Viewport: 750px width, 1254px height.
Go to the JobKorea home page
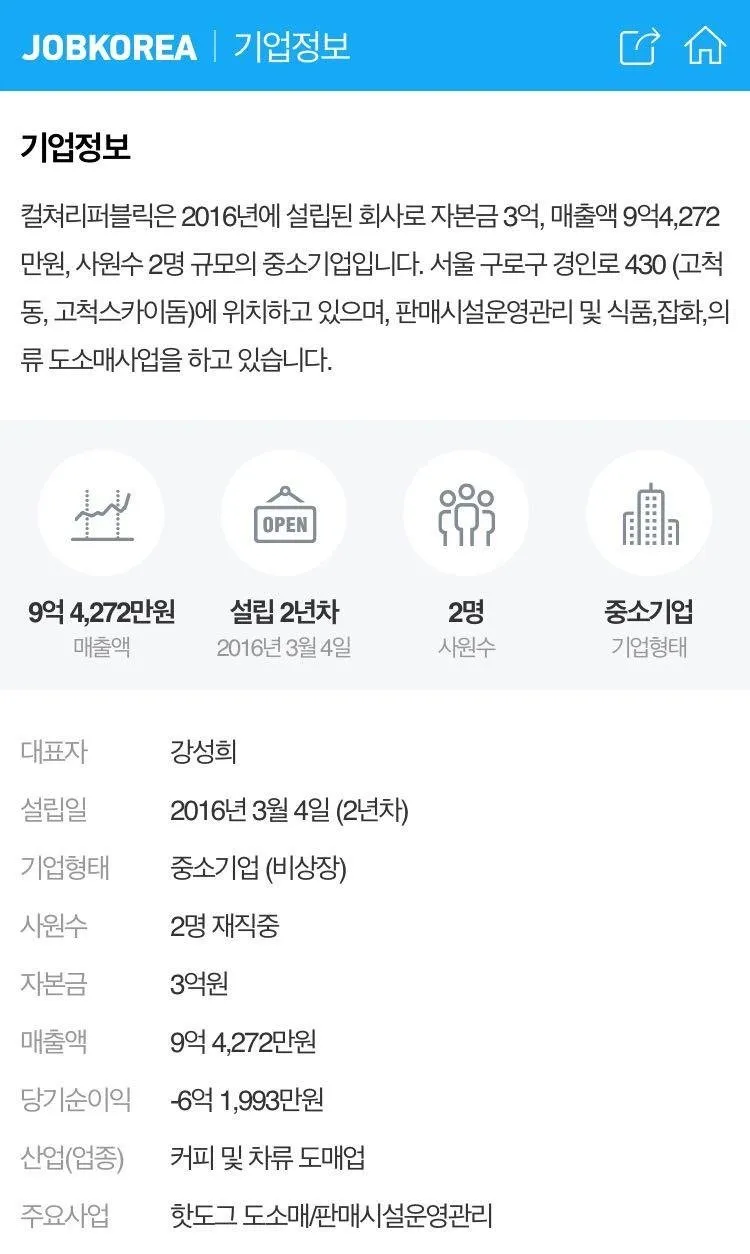[x=705, y=46]
